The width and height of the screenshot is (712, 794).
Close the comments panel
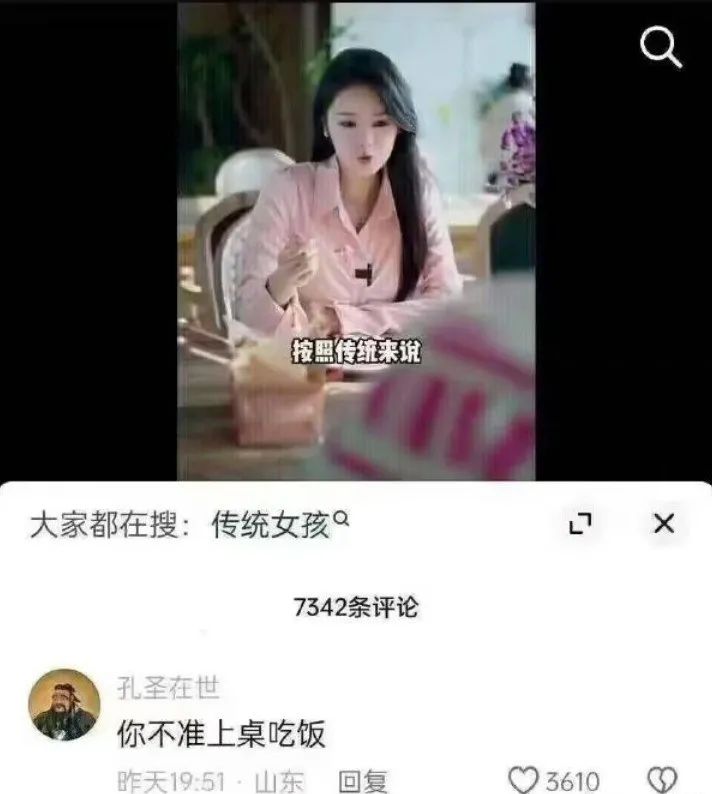click(x=663, y=523)
